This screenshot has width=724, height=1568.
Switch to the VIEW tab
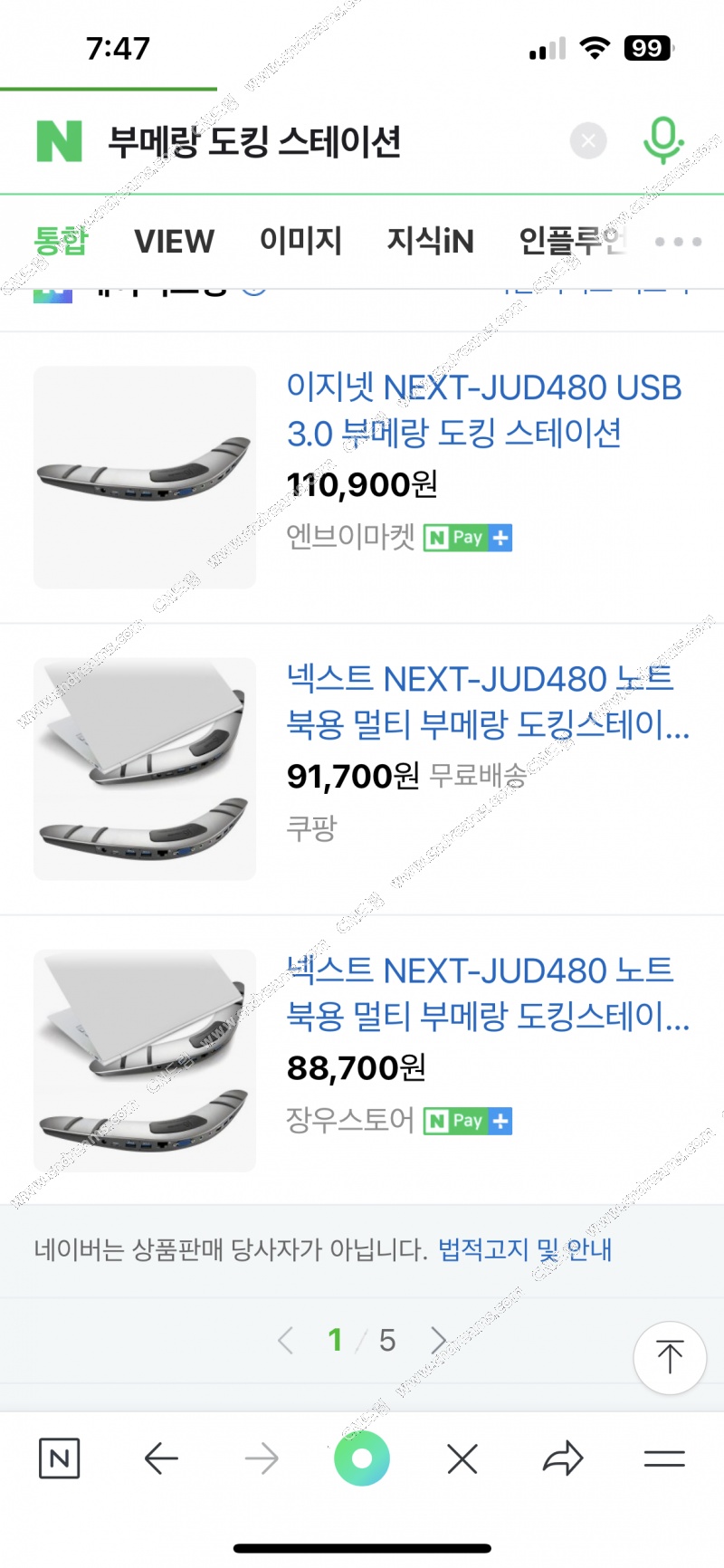(174, 242)
